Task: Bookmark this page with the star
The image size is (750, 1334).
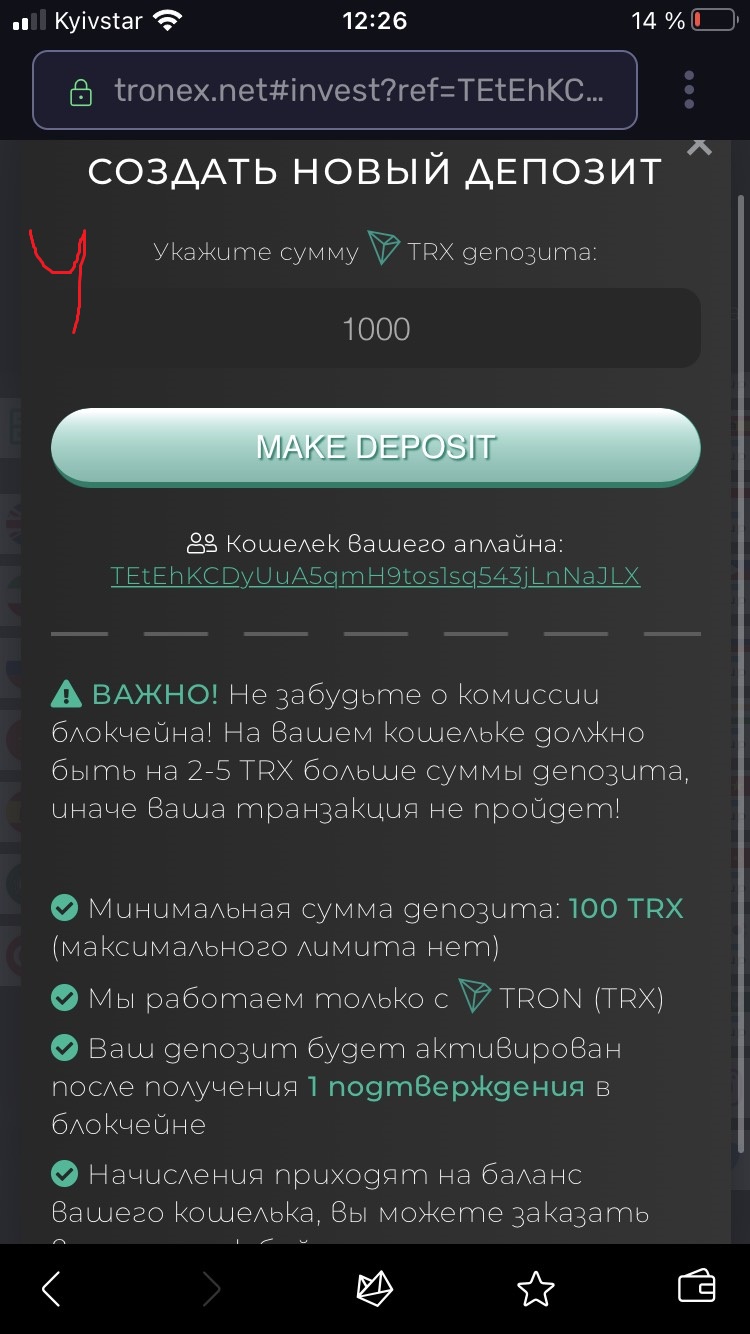Action: (x=536, y=1289)
